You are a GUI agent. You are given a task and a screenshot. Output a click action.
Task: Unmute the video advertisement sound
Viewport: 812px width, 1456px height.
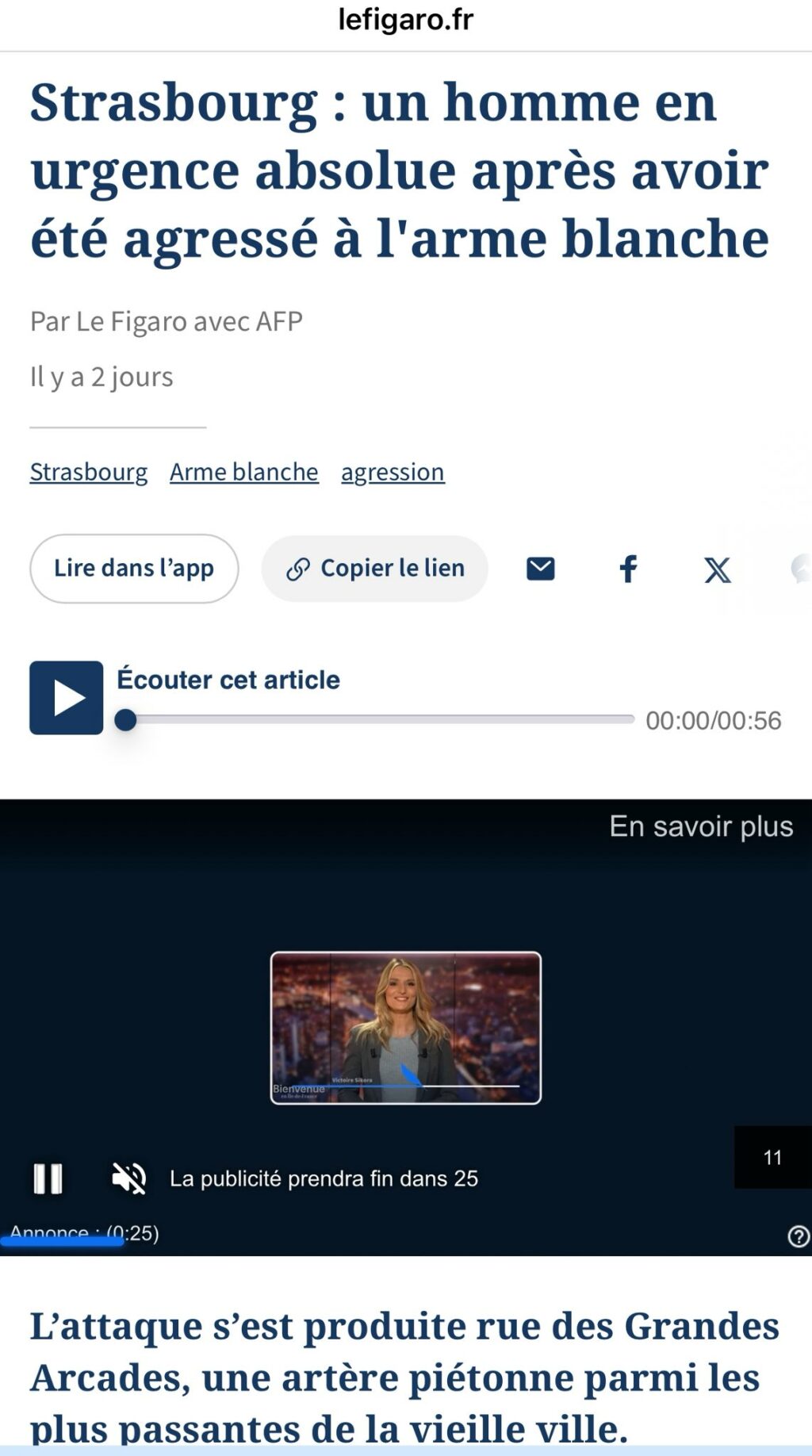pos(129,1178)
